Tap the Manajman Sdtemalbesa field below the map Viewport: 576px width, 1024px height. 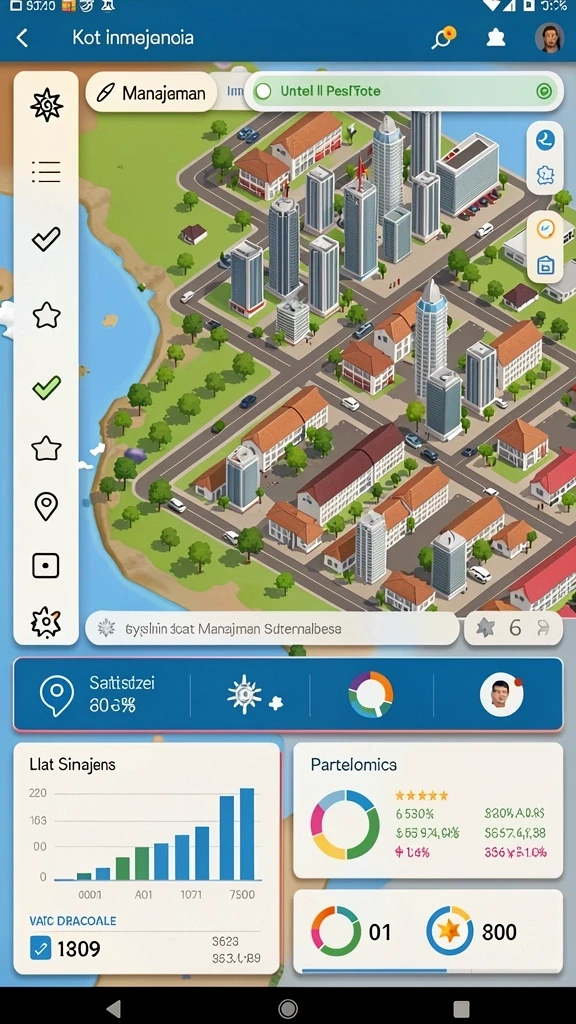tap(272, 630)
